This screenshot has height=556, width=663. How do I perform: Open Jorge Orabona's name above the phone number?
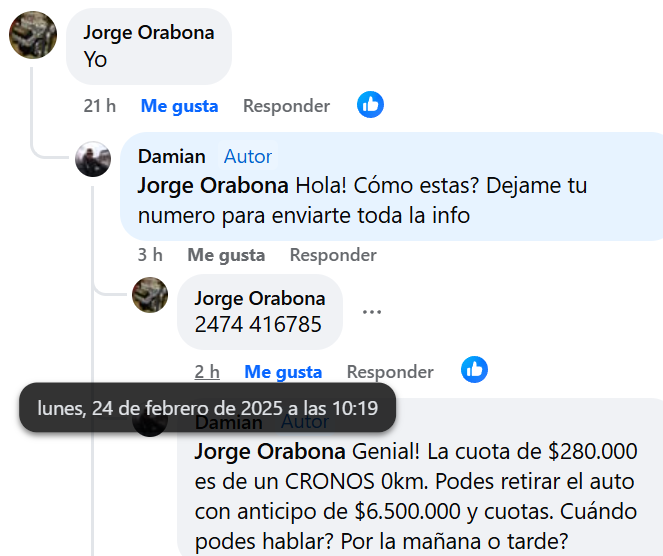pyautogui.click(x=259, y=298)
